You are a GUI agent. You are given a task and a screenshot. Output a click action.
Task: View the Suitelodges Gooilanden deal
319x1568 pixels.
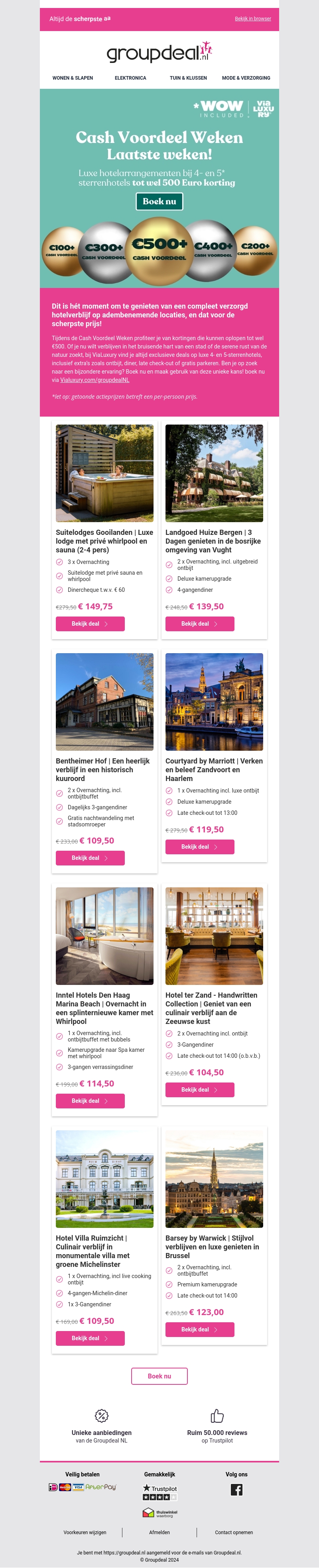[x=90, y=624]
